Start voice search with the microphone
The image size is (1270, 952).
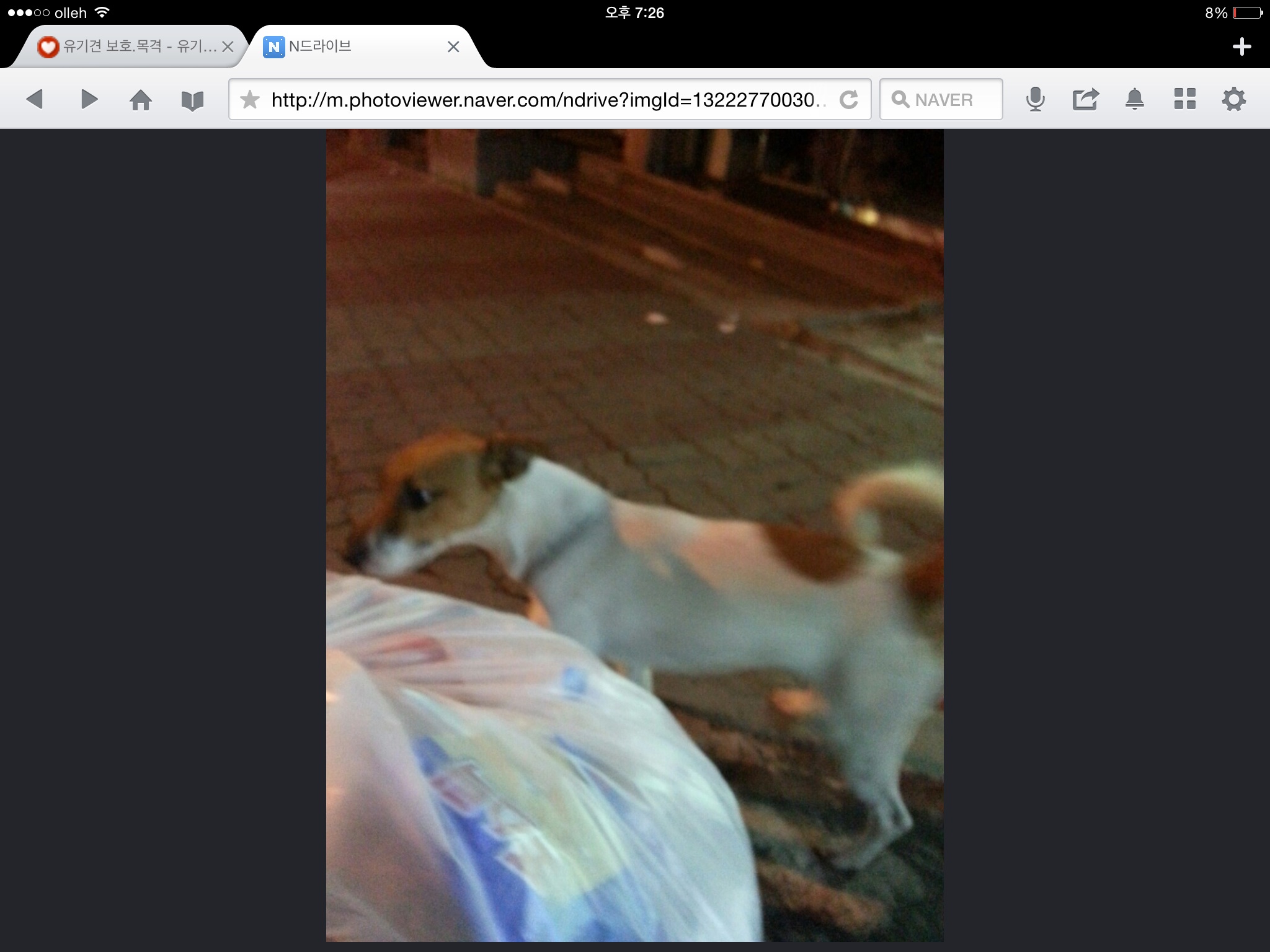1035,99
